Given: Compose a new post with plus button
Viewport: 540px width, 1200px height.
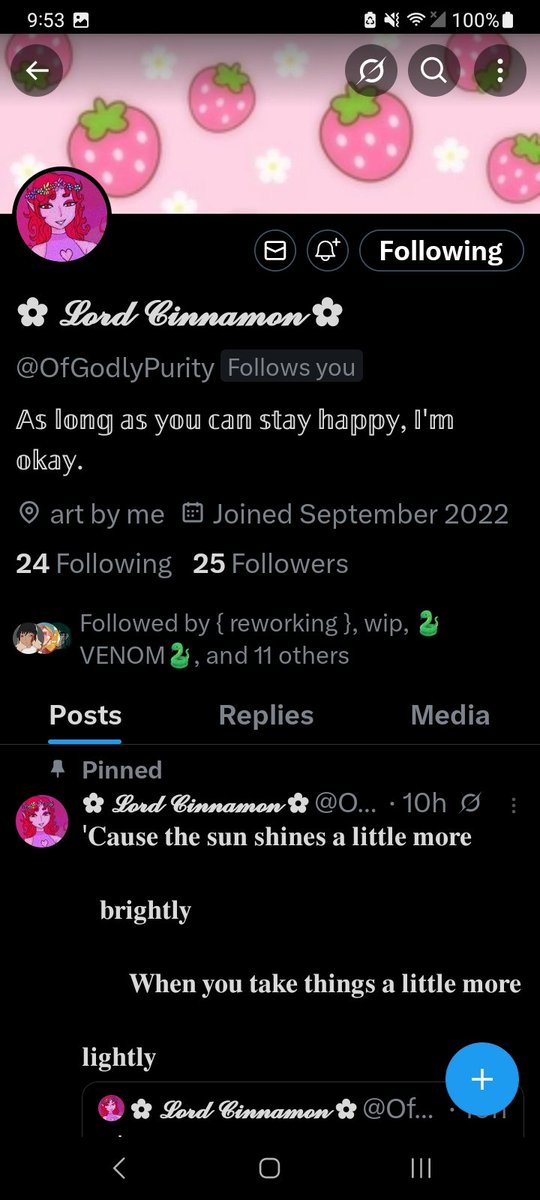Looking at the screenshot, I should [x=482, y=1080].
